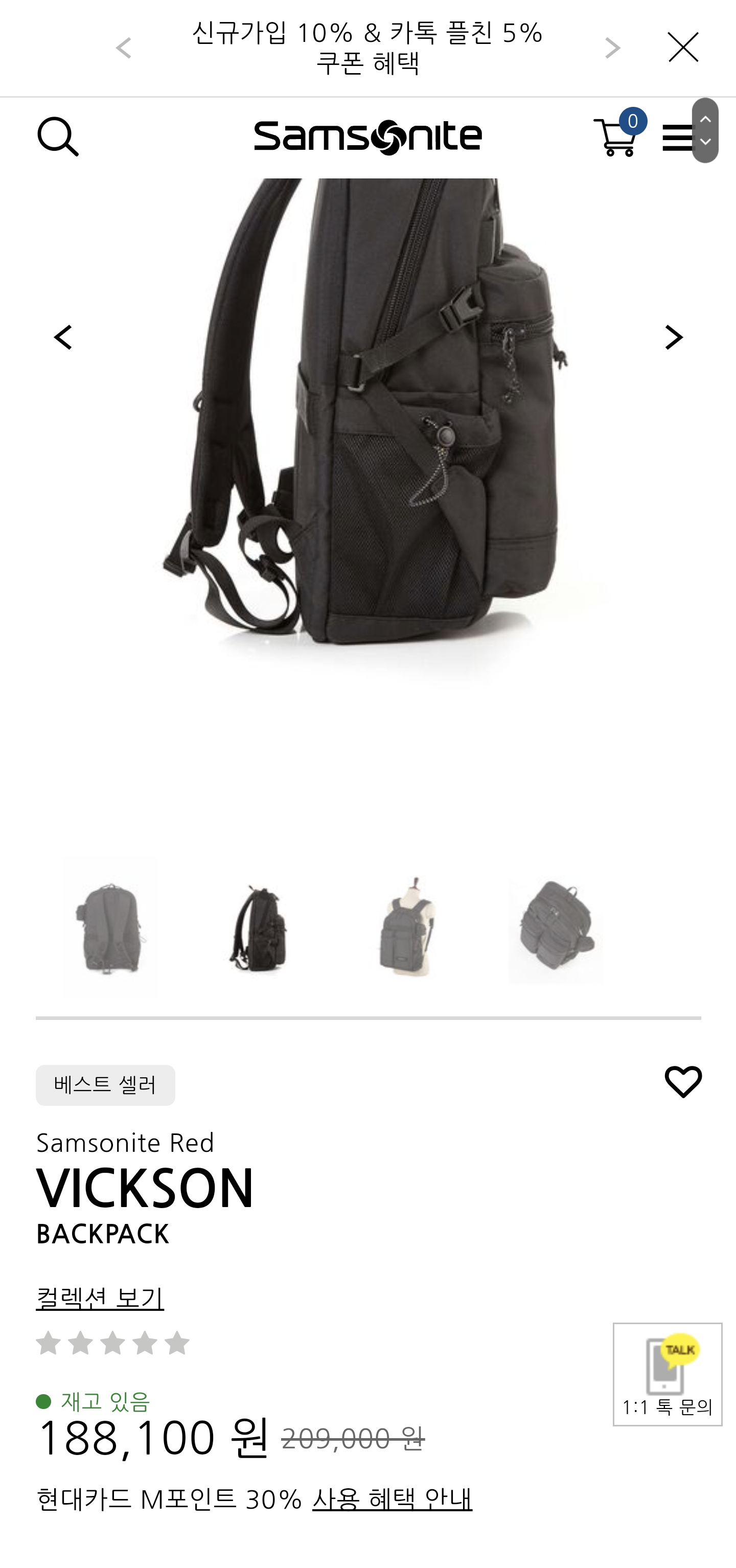The width and height of the screenshot is (736, 1568).
Task: Open the star rating reviews
Action: [112, 1343]
